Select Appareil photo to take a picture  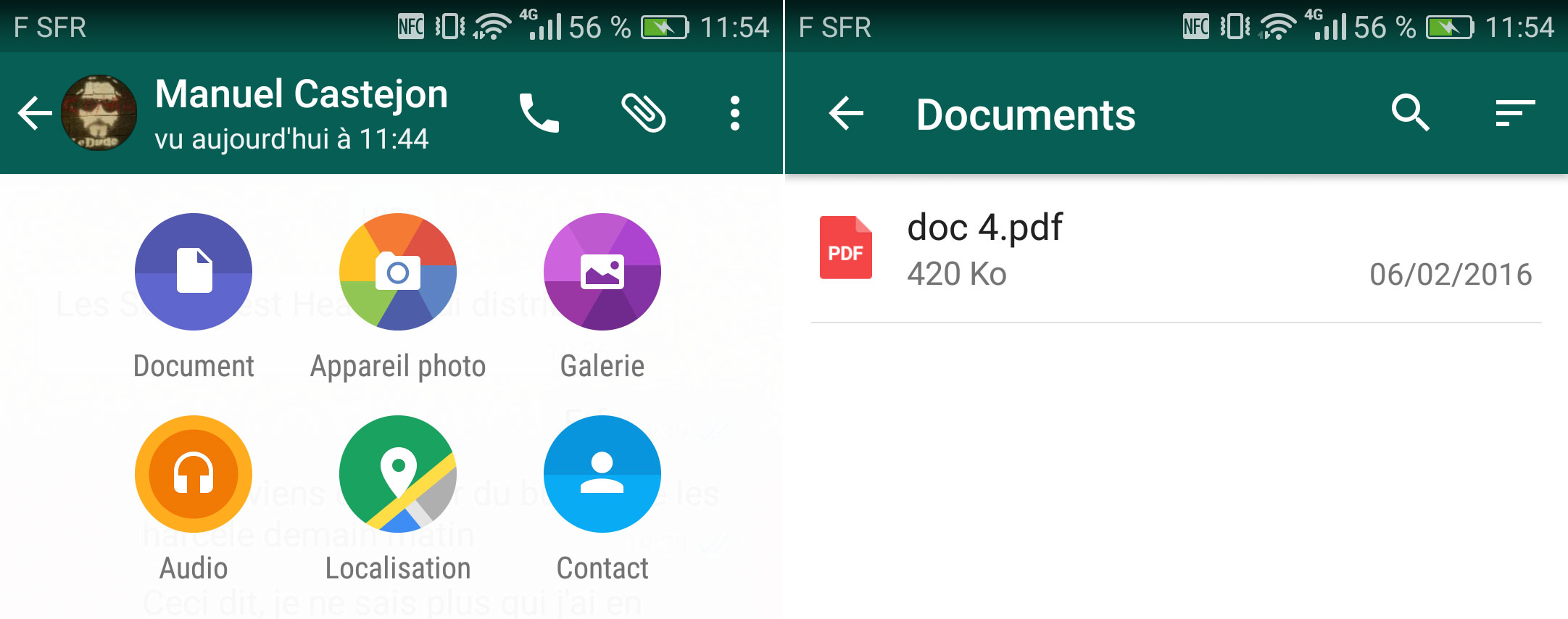pos(398,272)
